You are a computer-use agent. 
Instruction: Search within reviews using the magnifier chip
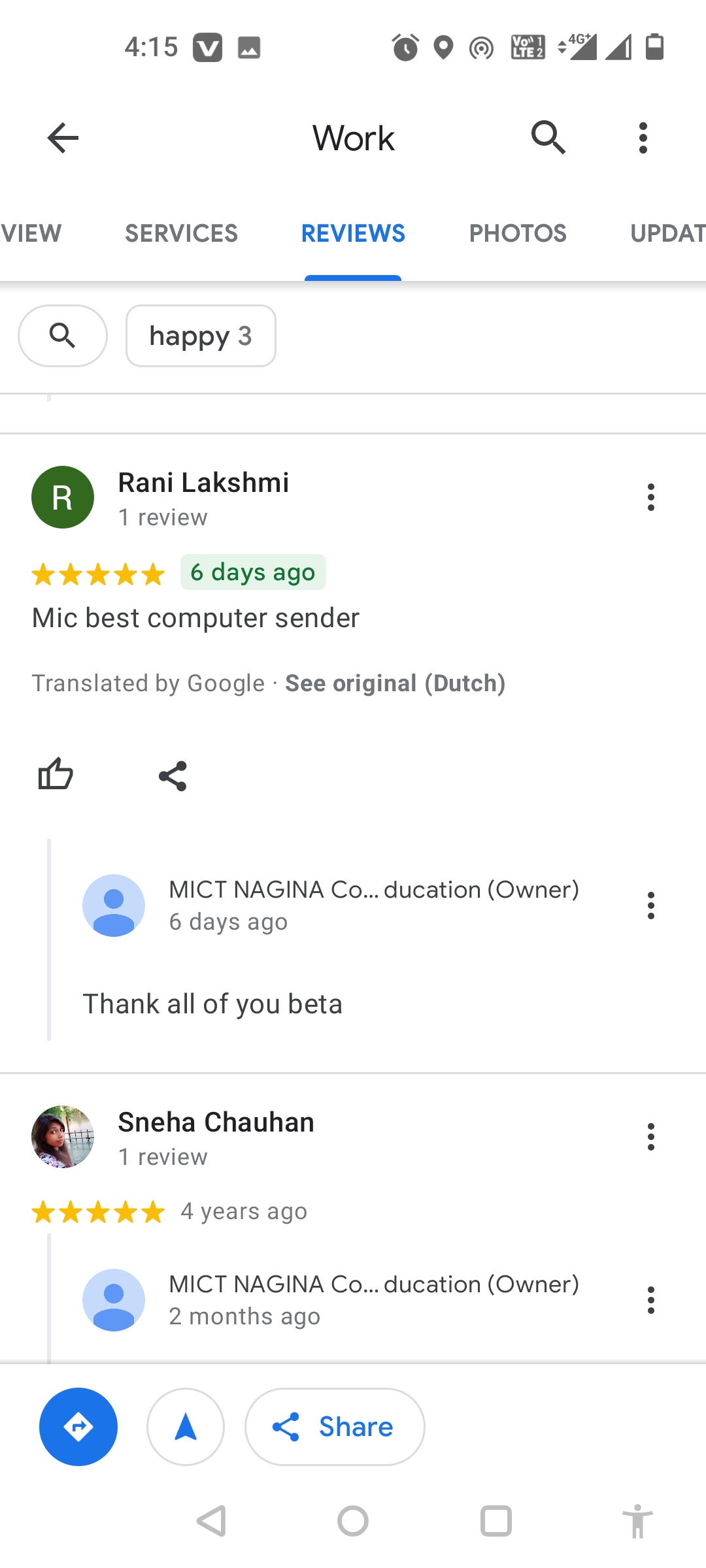click(x=63, y=336)
